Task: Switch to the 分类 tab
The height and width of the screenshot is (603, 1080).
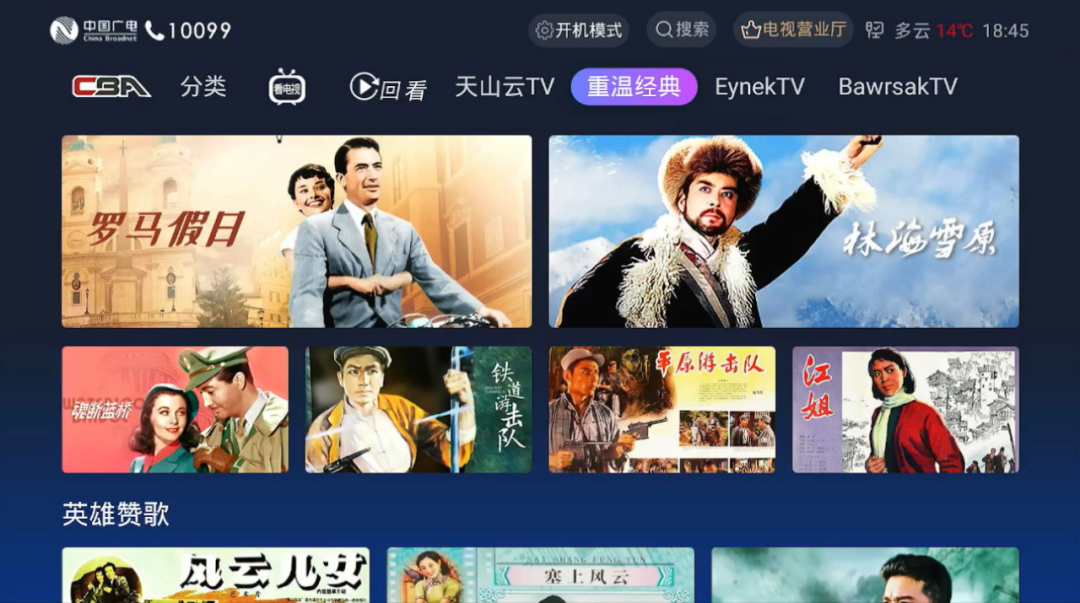Action: (x=204, y=87)
